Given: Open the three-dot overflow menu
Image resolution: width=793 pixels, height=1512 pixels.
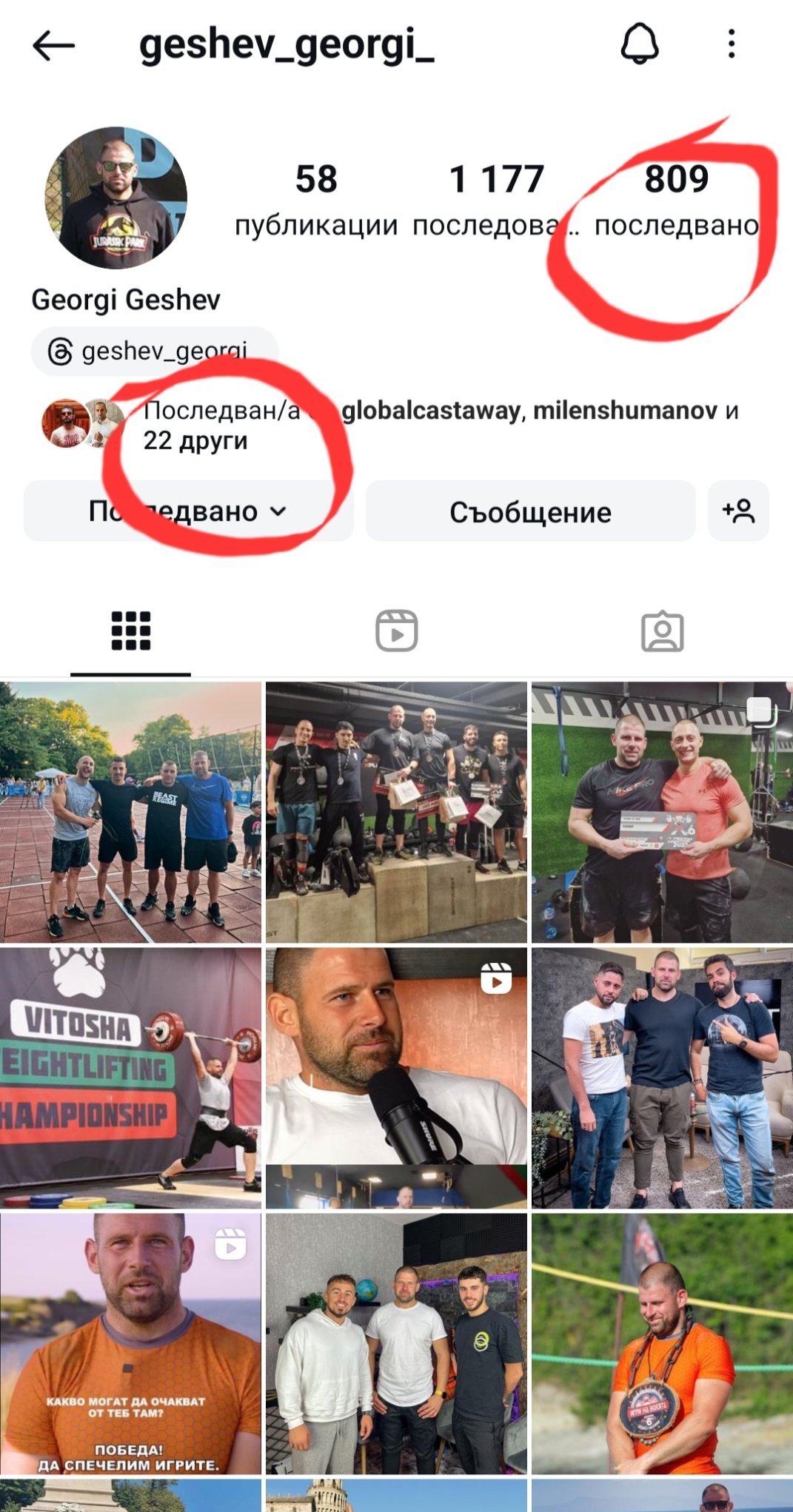Looking at the screenshot, I should pyautogui.click(x=731, y=44).
